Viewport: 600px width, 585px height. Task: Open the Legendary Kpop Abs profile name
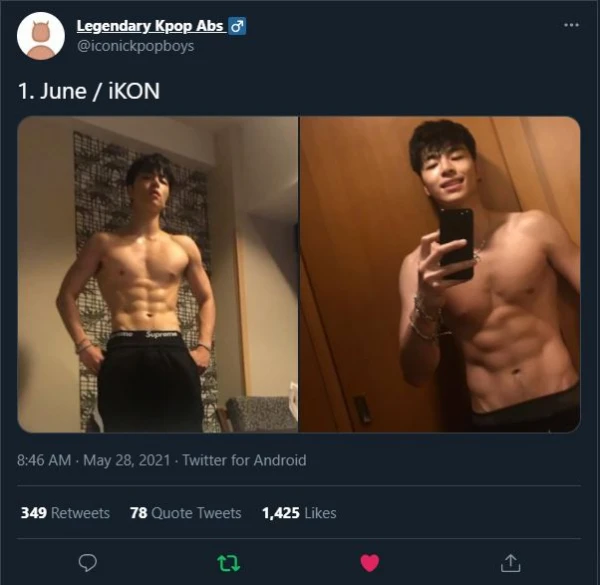[150, 26]
